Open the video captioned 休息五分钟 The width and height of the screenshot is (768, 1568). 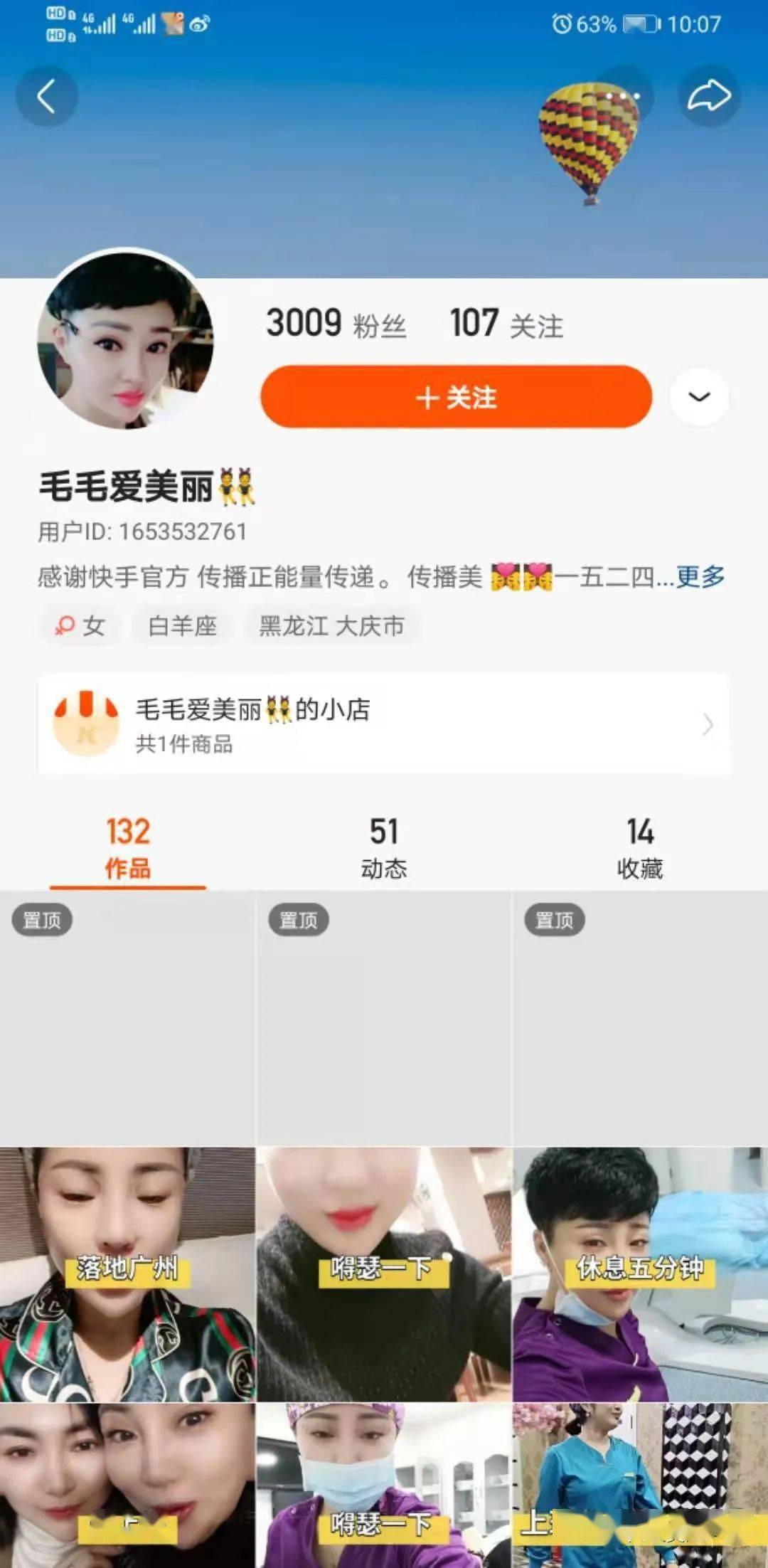tap(639, 1273)
